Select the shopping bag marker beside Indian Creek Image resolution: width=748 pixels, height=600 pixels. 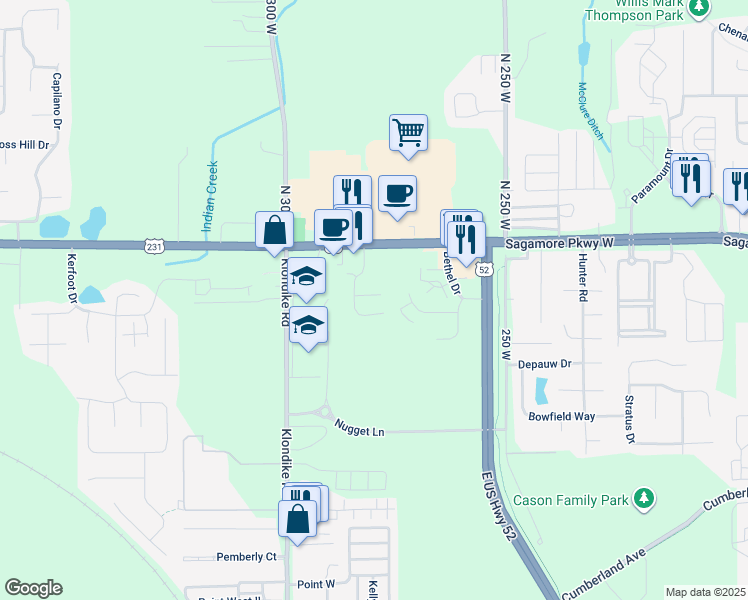point(274,231)
